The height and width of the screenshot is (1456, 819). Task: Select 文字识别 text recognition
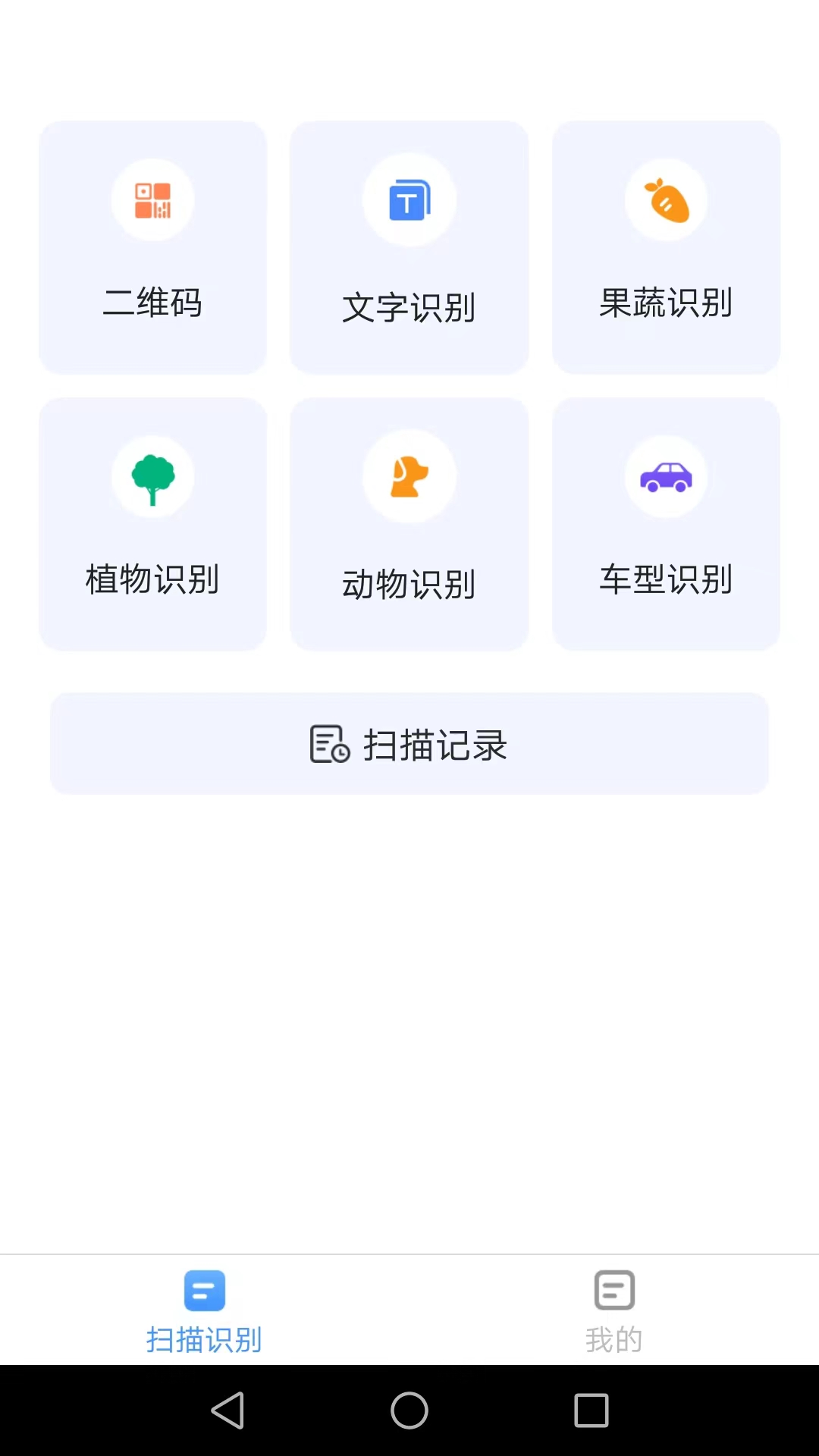click(x=409, y=247)
